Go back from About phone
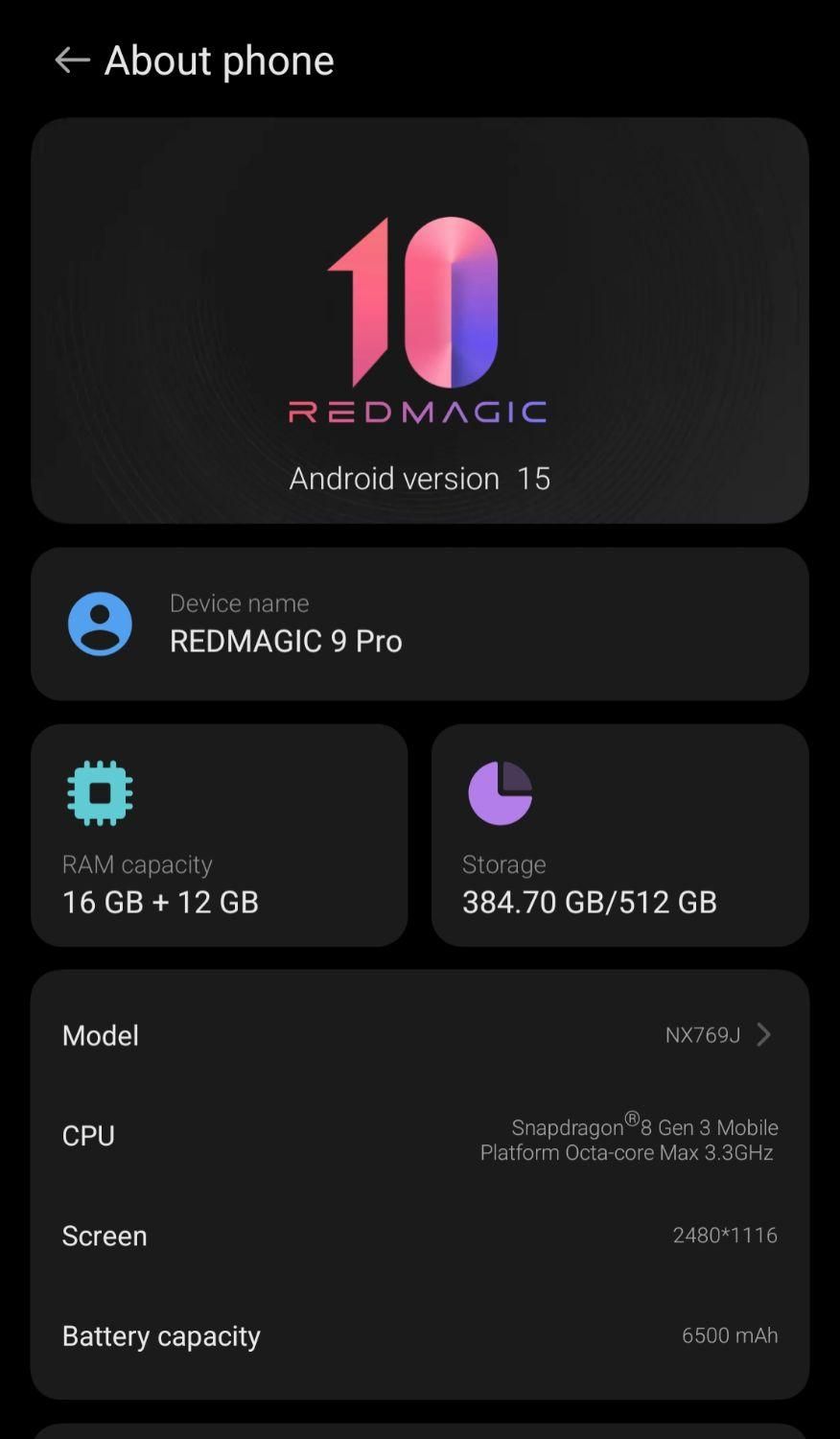 click(x=72, y=60)
